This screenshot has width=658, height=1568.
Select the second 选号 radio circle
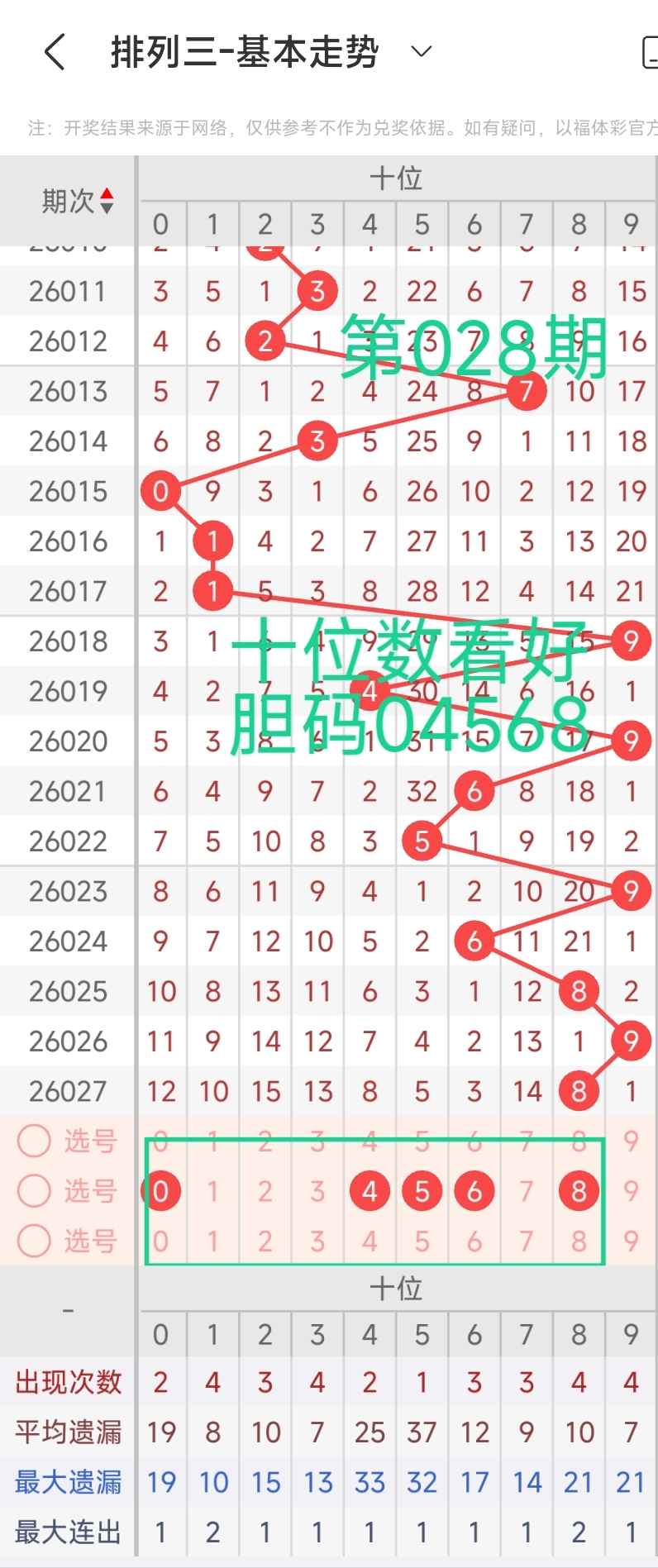[x=34, y=1191]
